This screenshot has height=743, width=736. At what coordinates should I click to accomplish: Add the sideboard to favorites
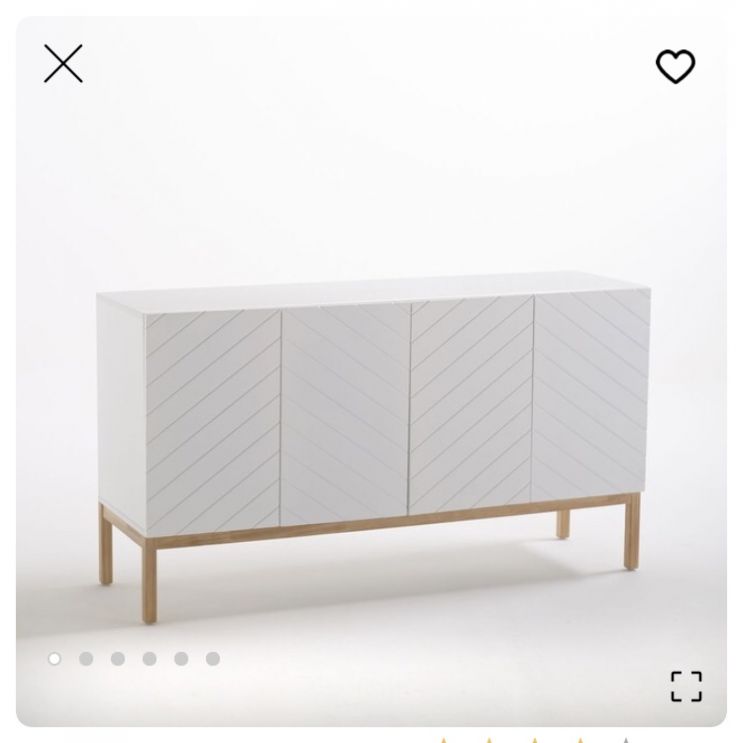675,66
